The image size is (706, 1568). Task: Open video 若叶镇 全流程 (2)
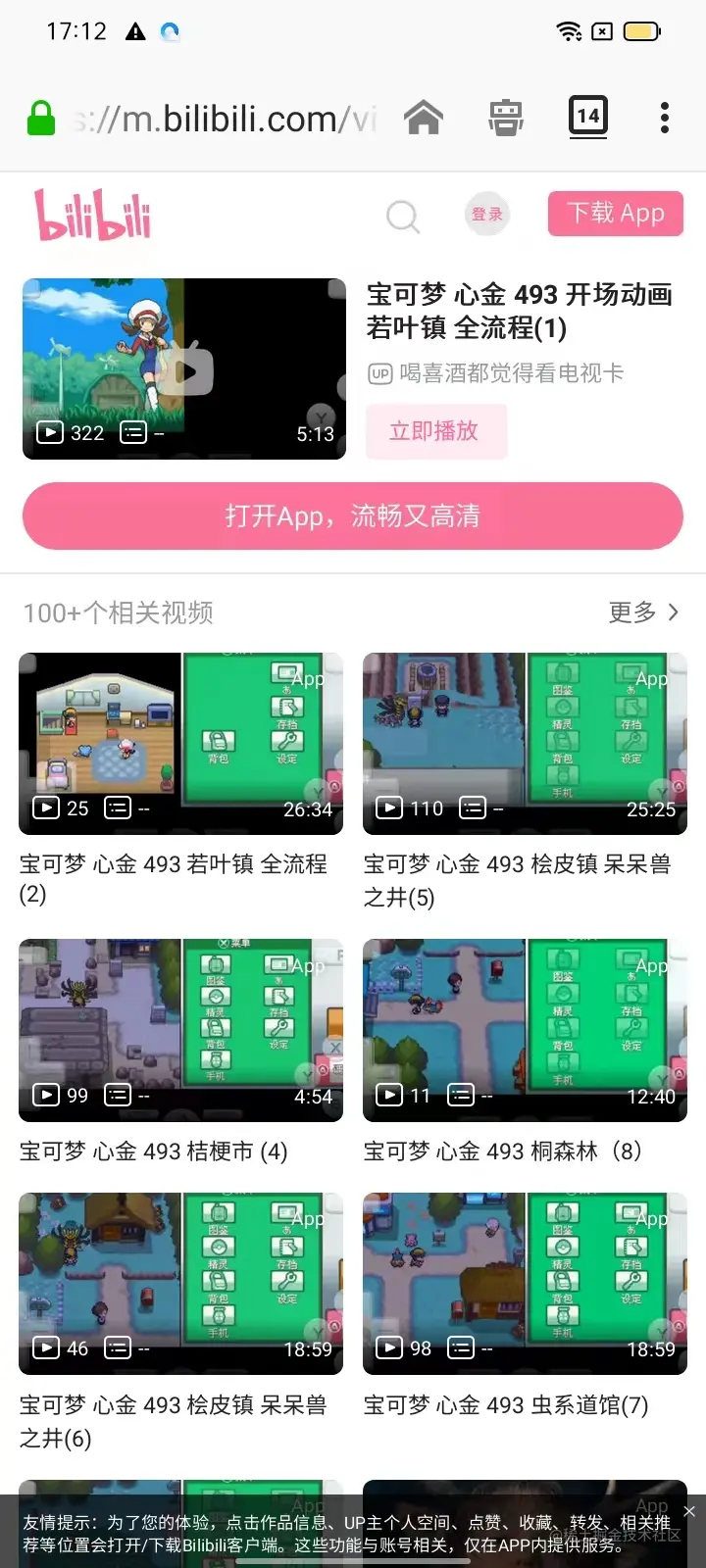(180, 744)
